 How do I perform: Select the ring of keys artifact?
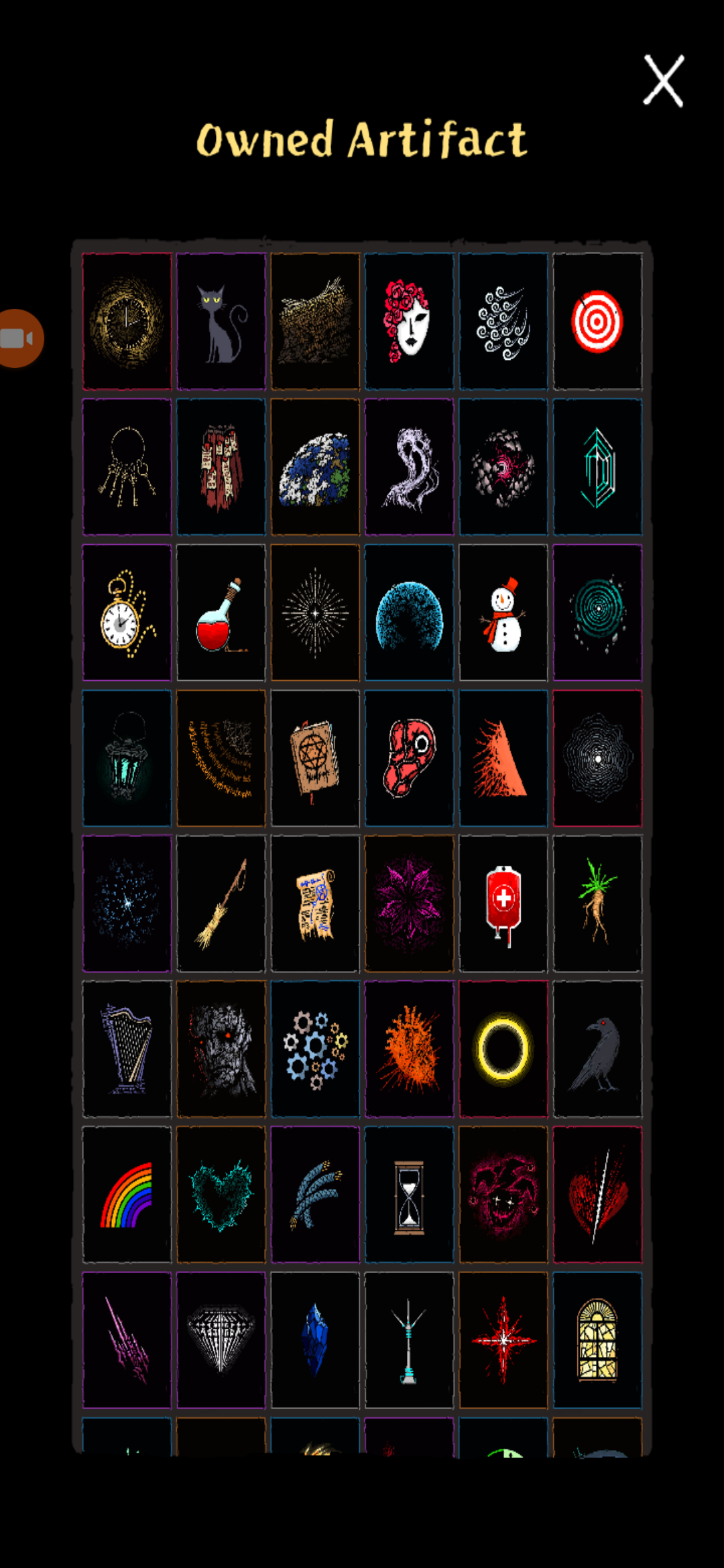(127, 467)
